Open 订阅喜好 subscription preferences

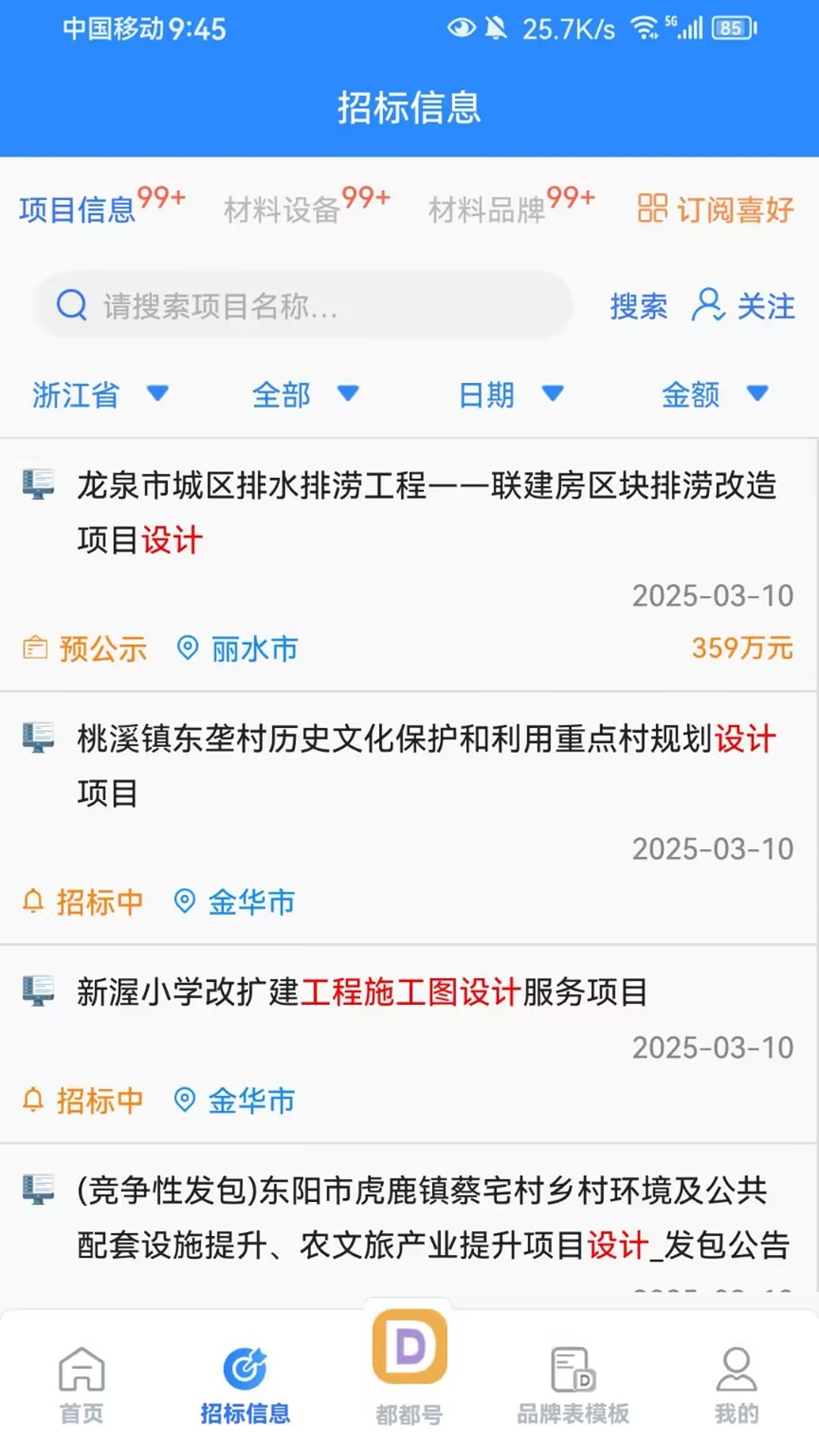(715, 209)
